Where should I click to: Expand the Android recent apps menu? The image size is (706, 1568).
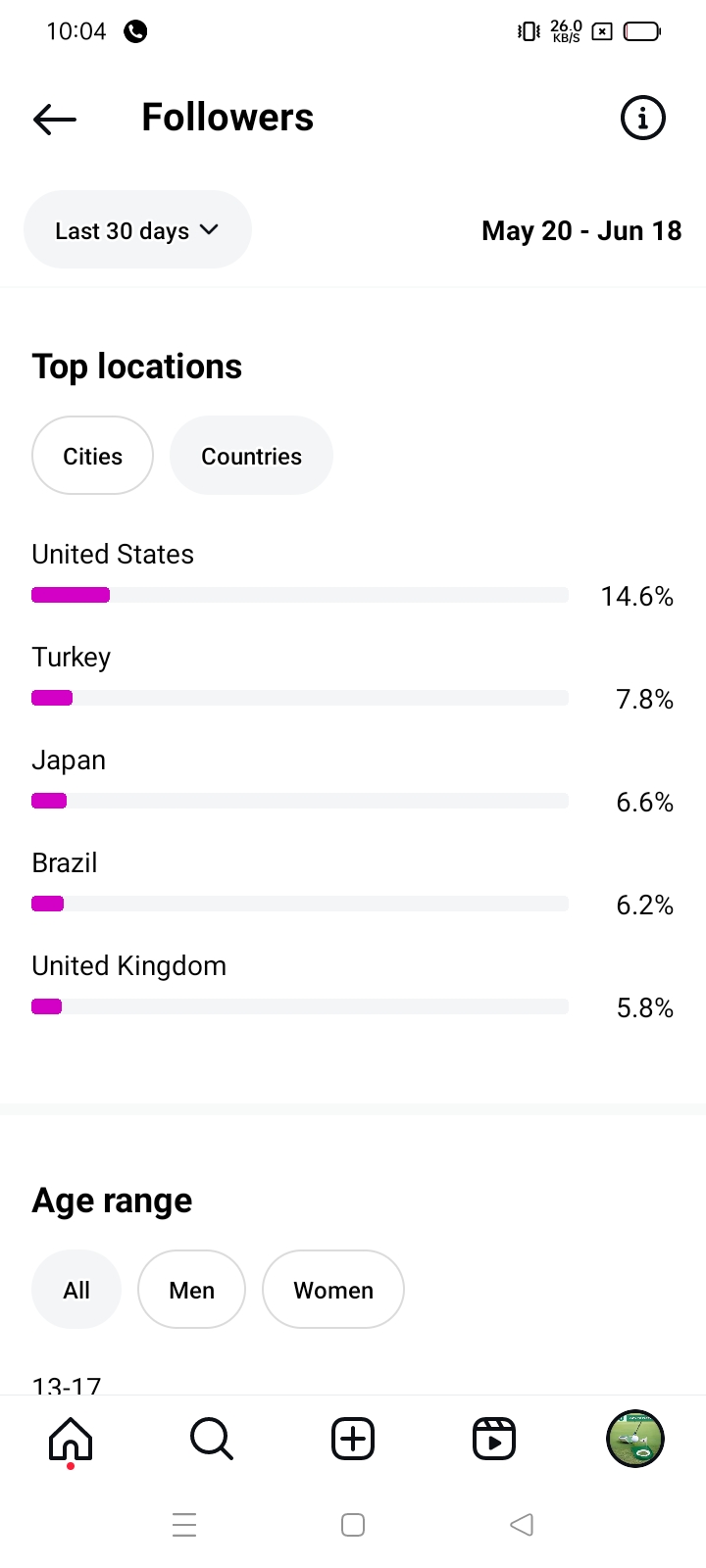(x=184, y=1524)
